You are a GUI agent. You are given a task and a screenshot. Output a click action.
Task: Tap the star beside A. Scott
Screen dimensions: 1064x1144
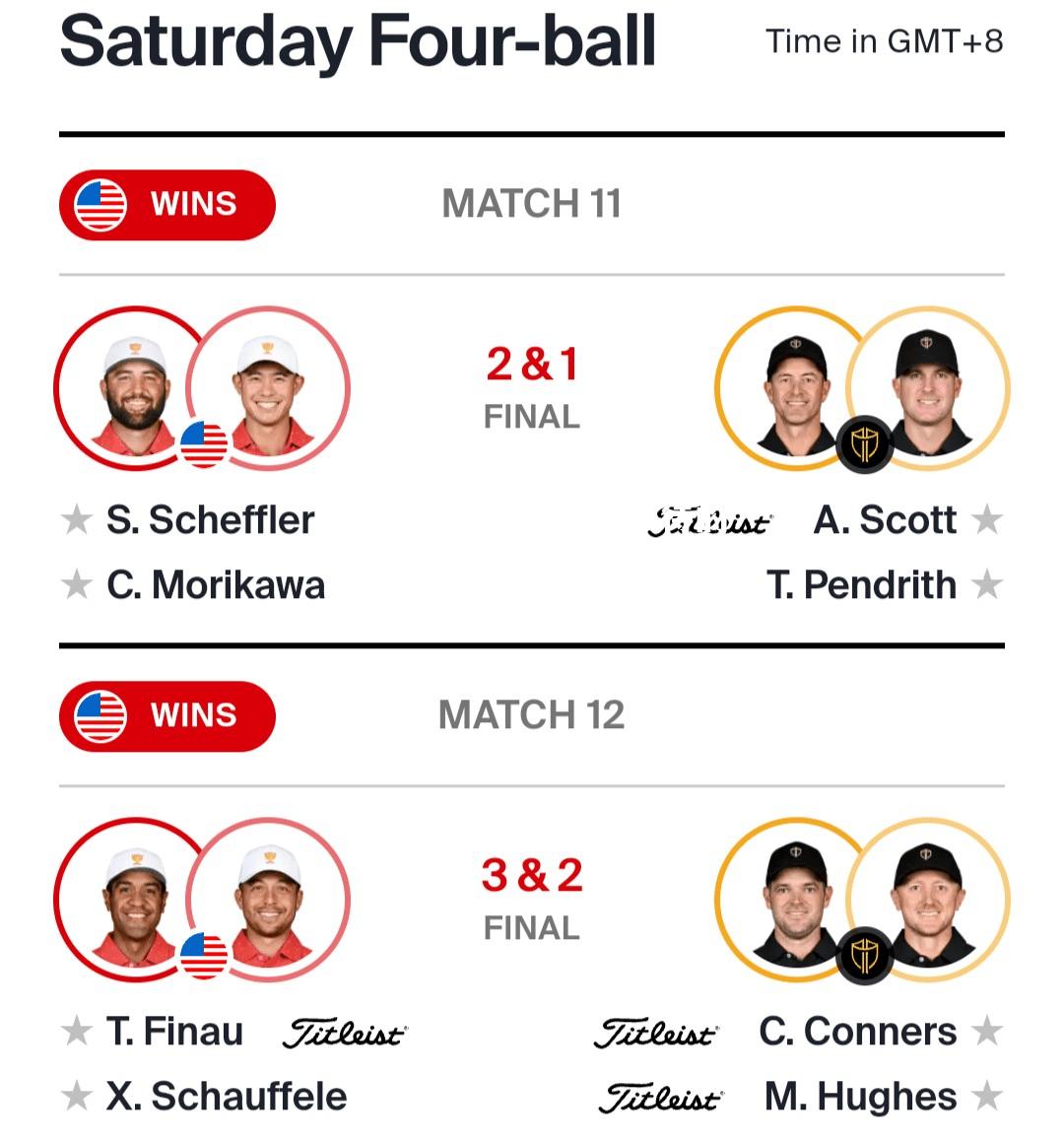(987, 519)
